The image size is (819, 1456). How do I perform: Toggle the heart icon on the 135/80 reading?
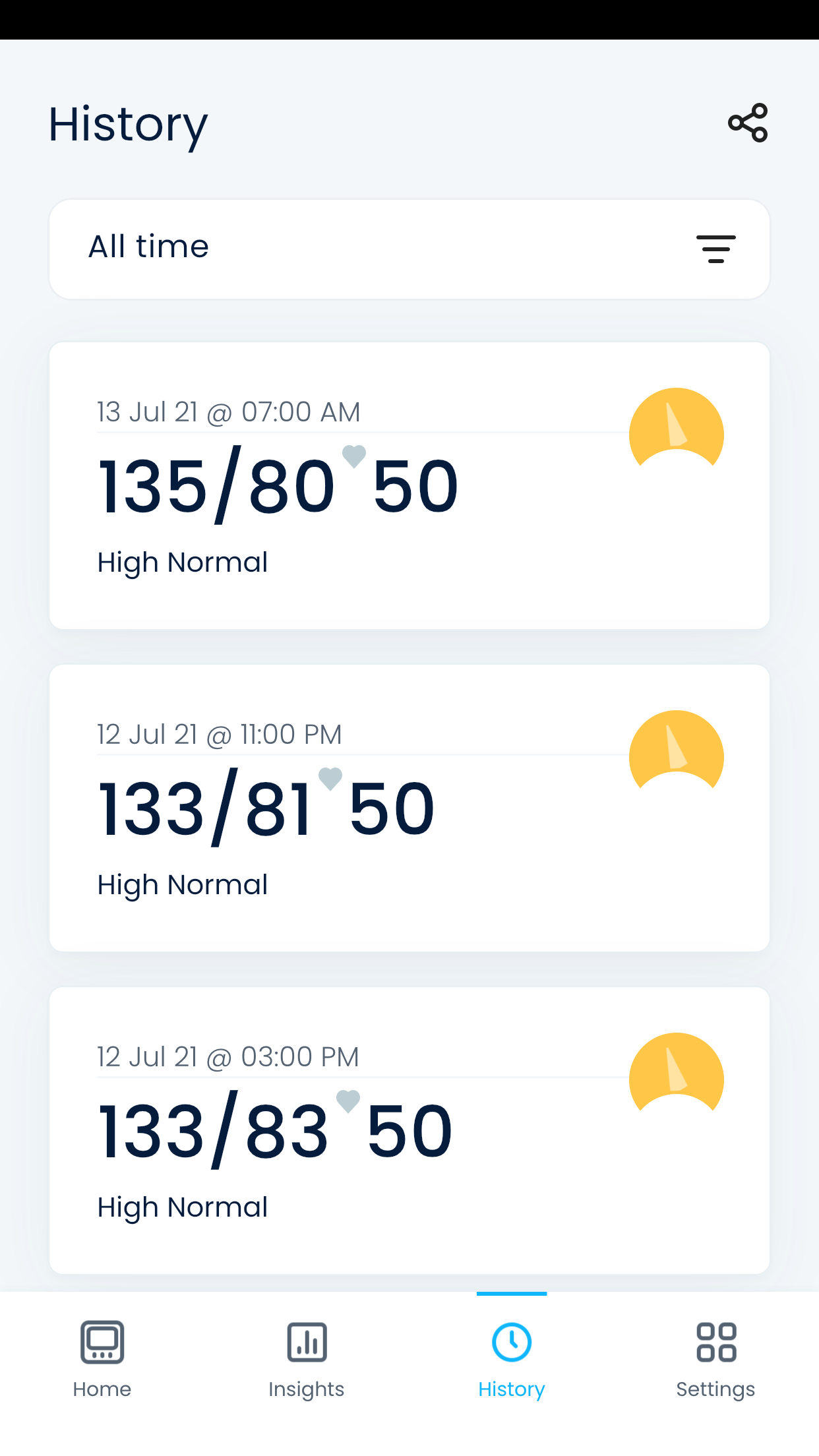[354, 456]
